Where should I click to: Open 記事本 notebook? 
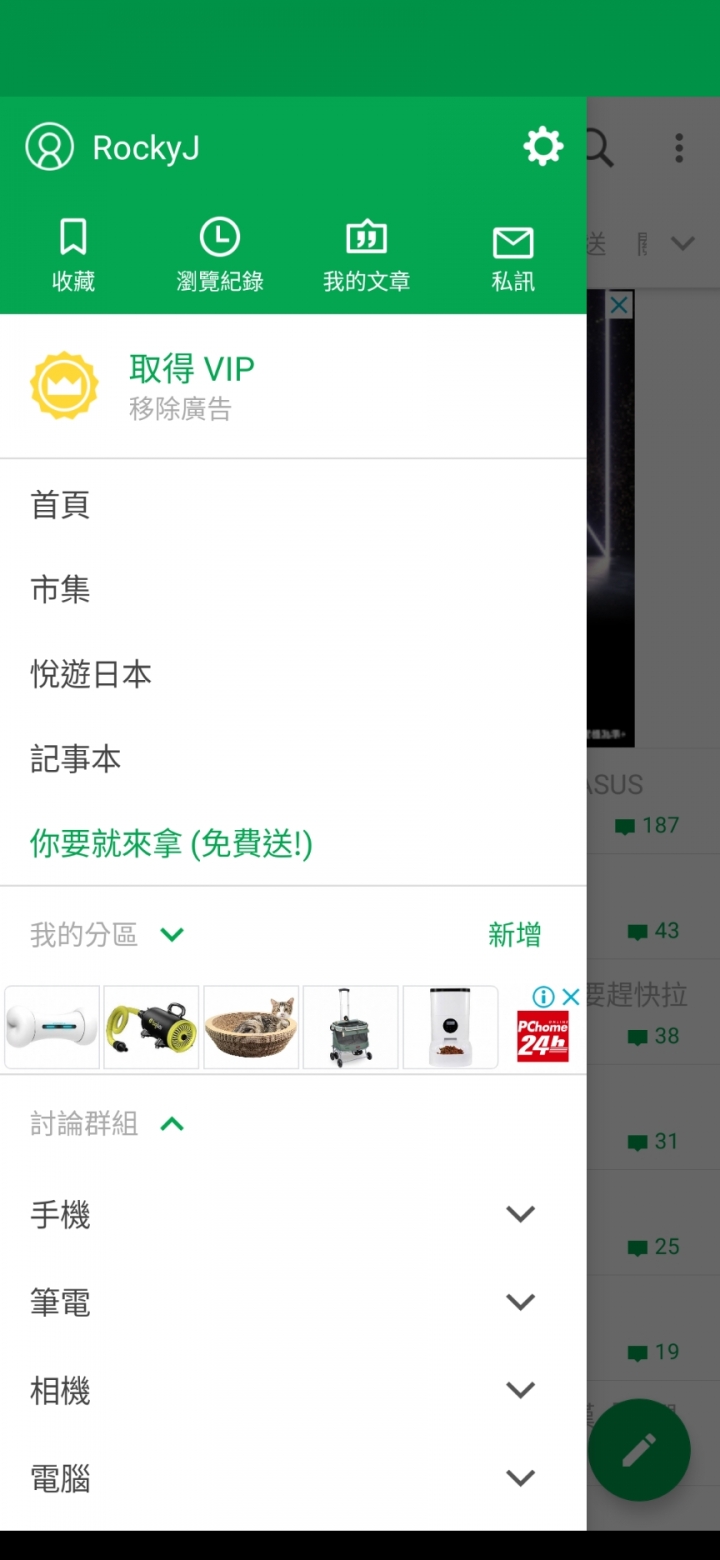pos(75,759)
